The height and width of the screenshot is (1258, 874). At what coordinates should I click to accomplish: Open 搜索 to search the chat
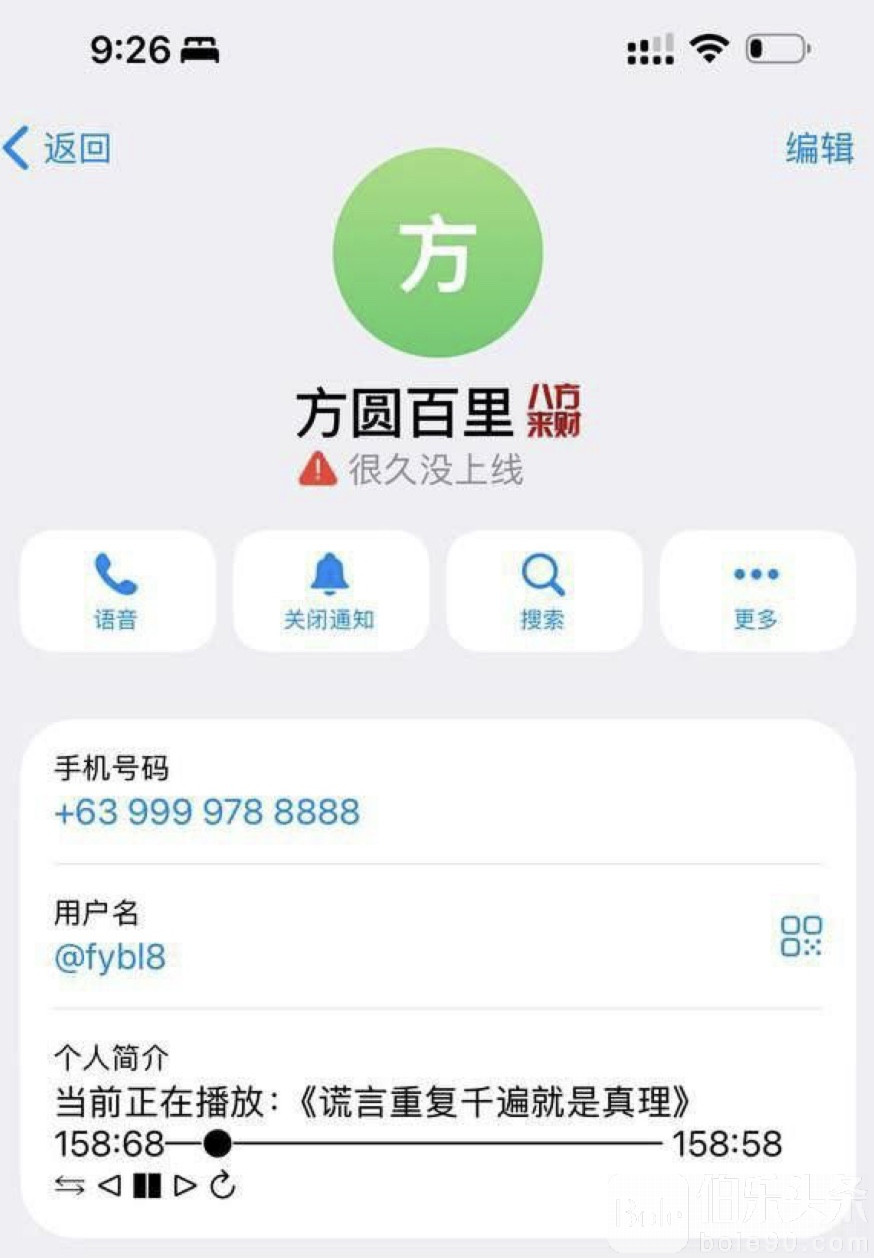pos(543,591)
